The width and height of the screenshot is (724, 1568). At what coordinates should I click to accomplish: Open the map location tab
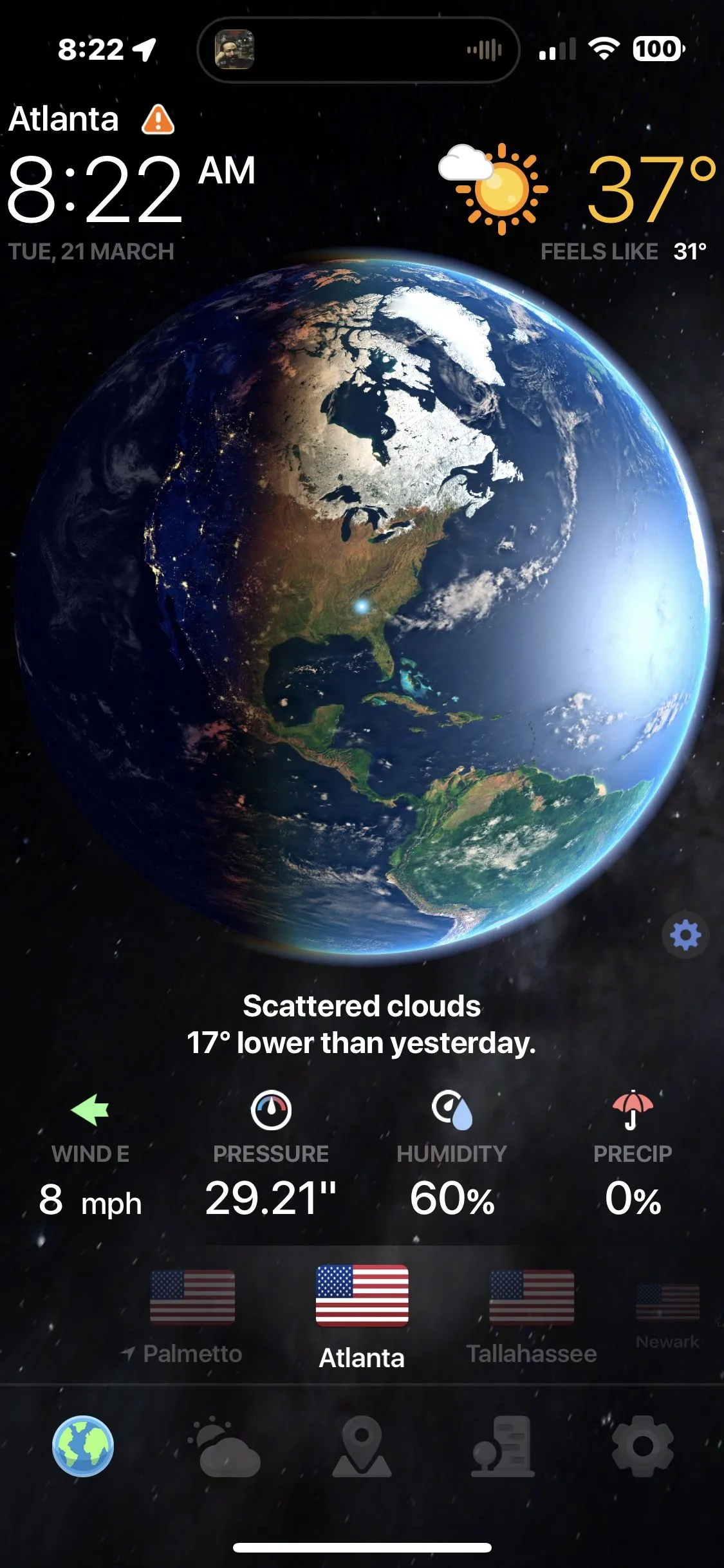point(362,1446)
